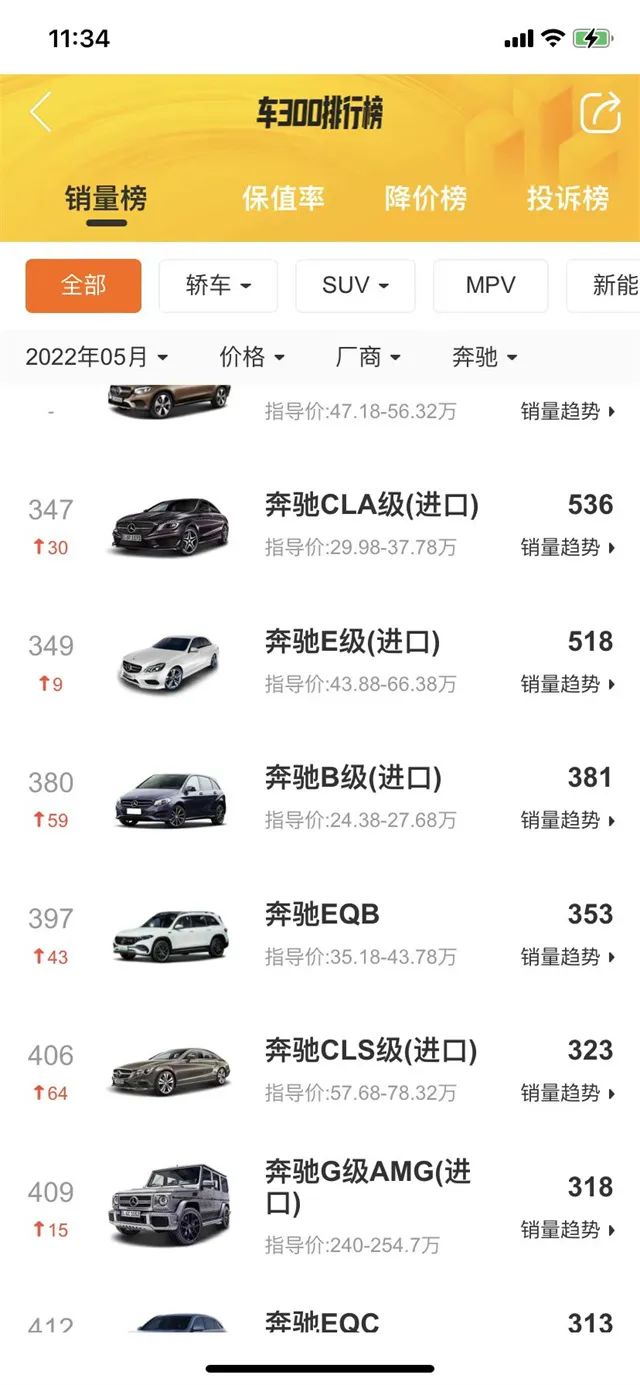The height and width of the screenshot is (1385, 640).
Task: Tap the 奔驰EQB car thumbnail
Action: point(170,935)
